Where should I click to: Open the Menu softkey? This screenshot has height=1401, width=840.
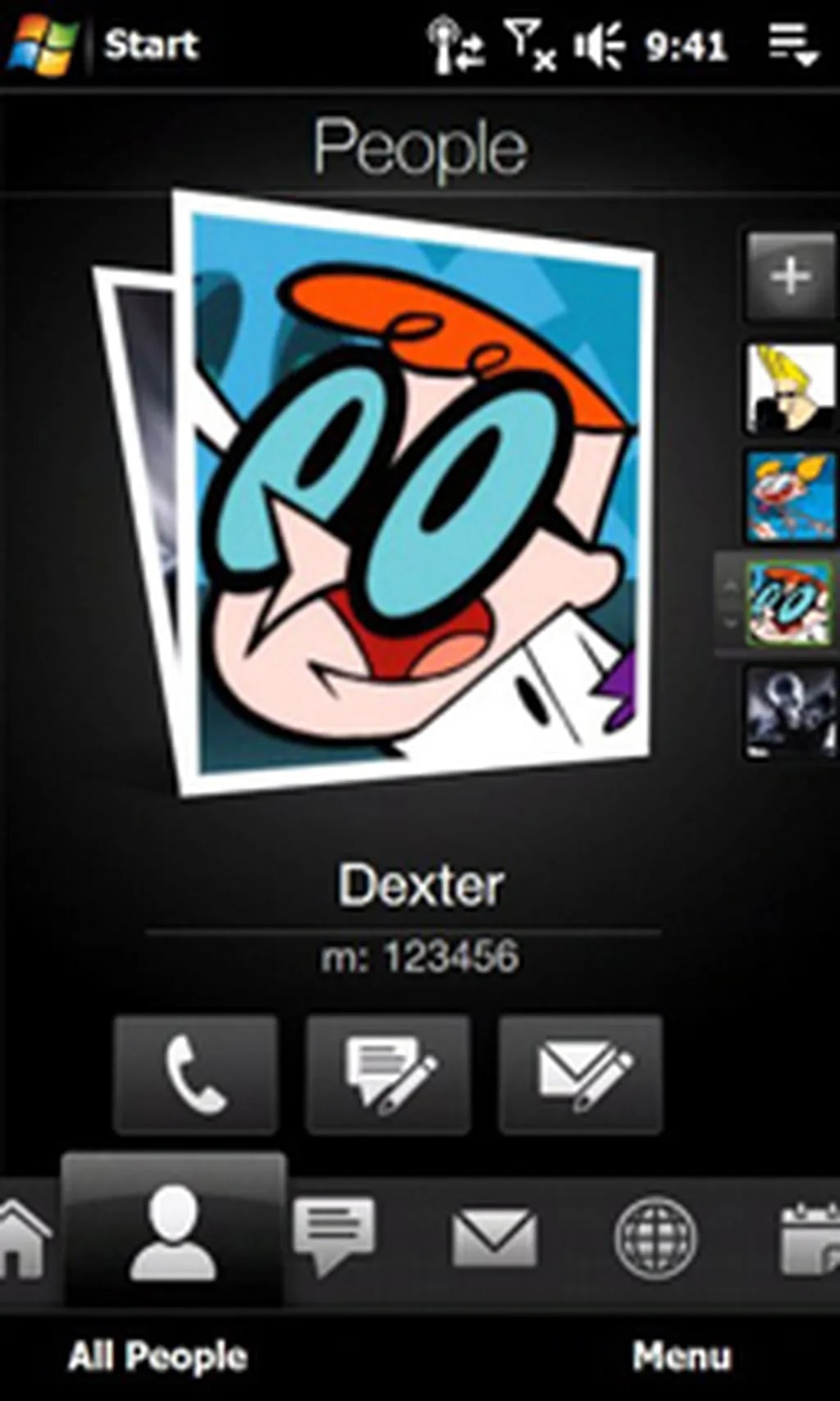681,1356
